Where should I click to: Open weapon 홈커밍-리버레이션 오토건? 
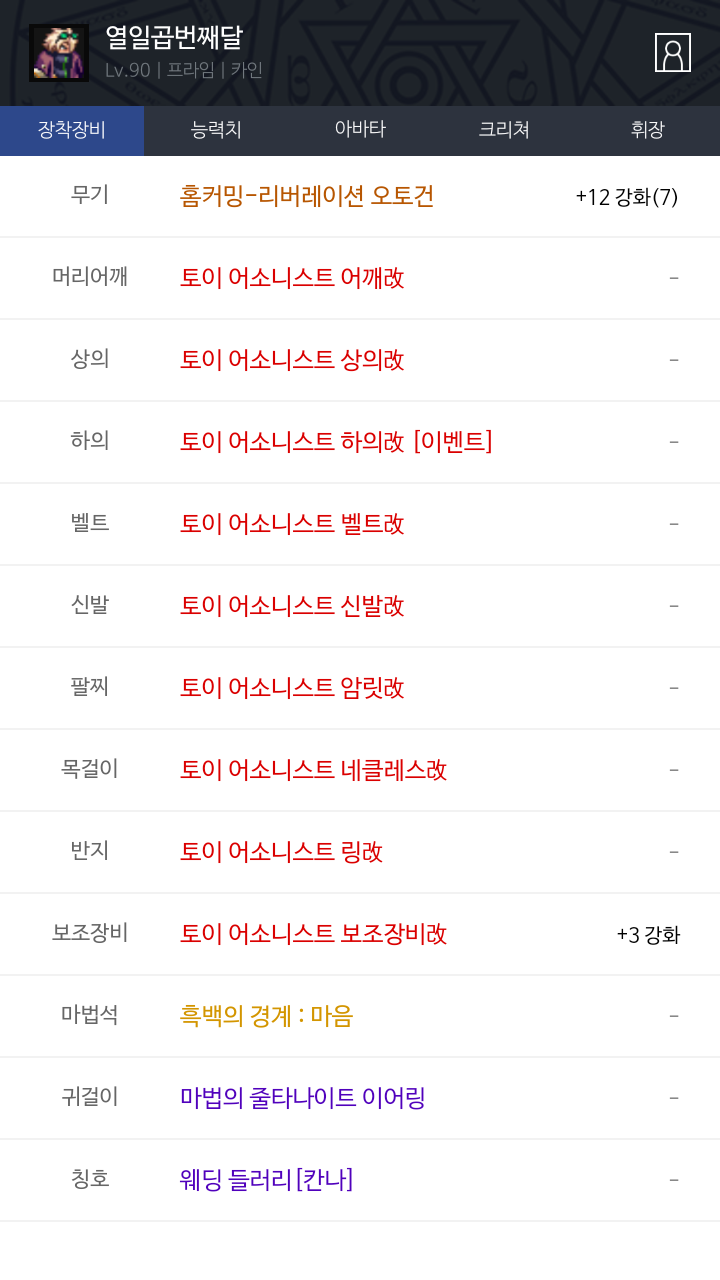pyautogui.click(x=307, y=196)
